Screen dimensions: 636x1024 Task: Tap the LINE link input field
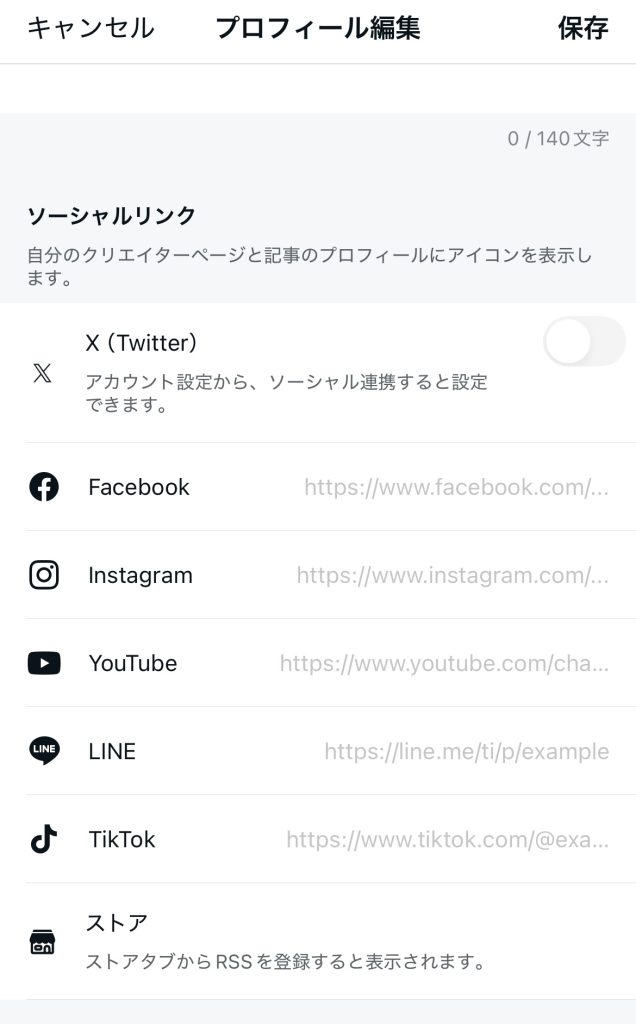(x=466, y=752)
